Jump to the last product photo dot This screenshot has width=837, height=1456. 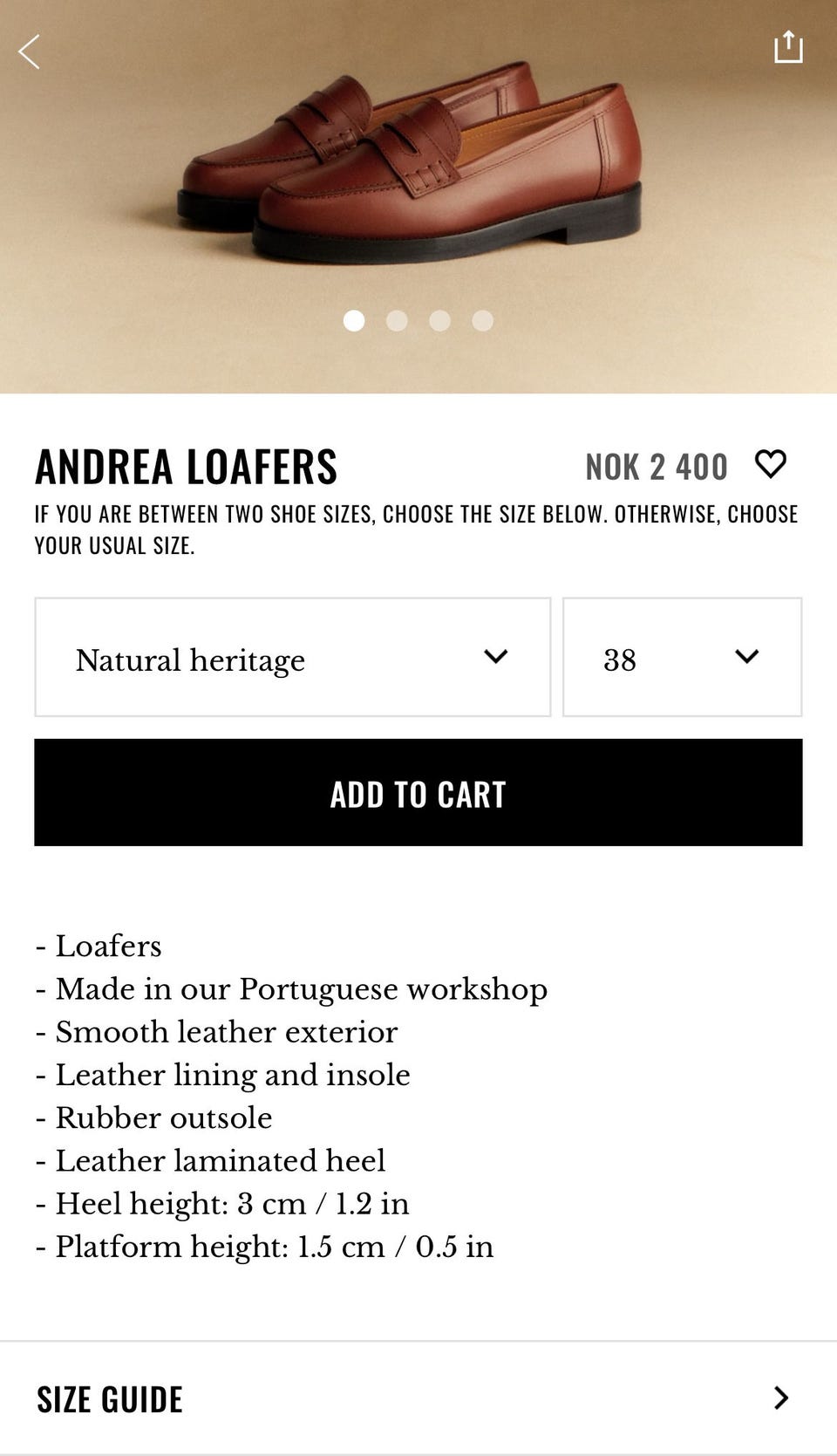483,321
